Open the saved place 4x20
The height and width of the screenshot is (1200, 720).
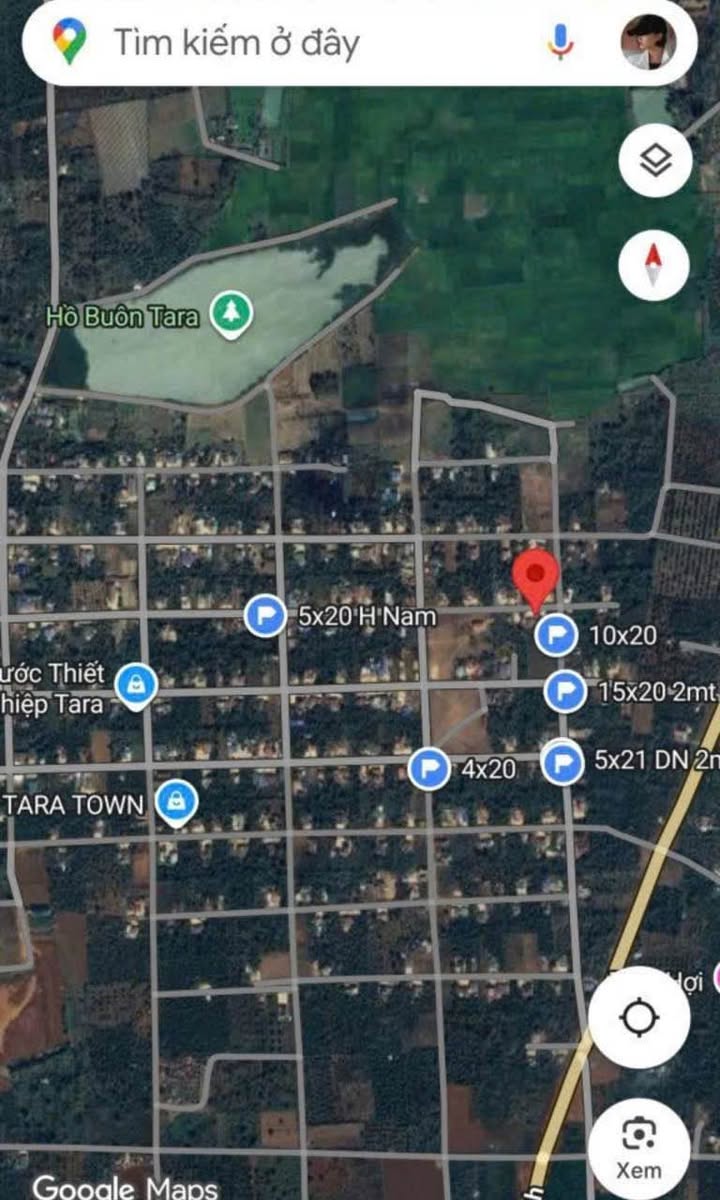coord(429,769)
